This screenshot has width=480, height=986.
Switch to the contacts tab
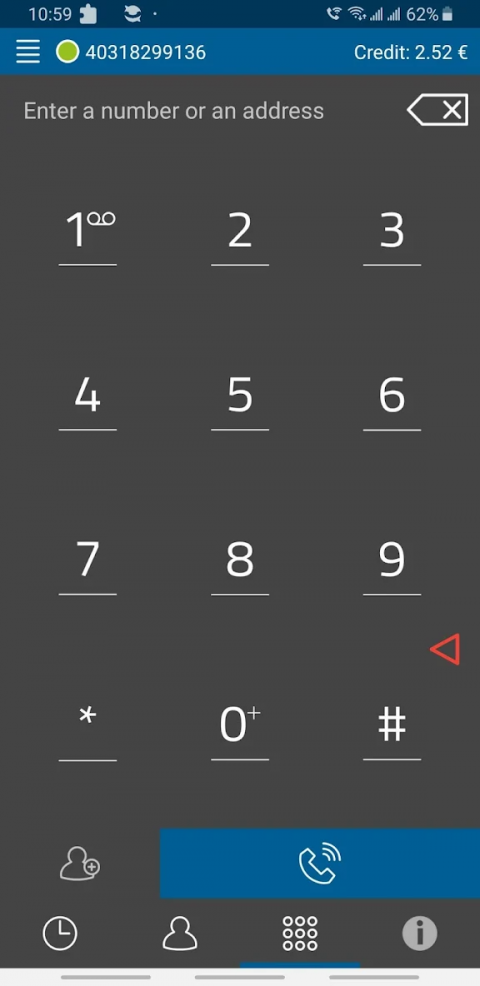(x=180, y=933)
